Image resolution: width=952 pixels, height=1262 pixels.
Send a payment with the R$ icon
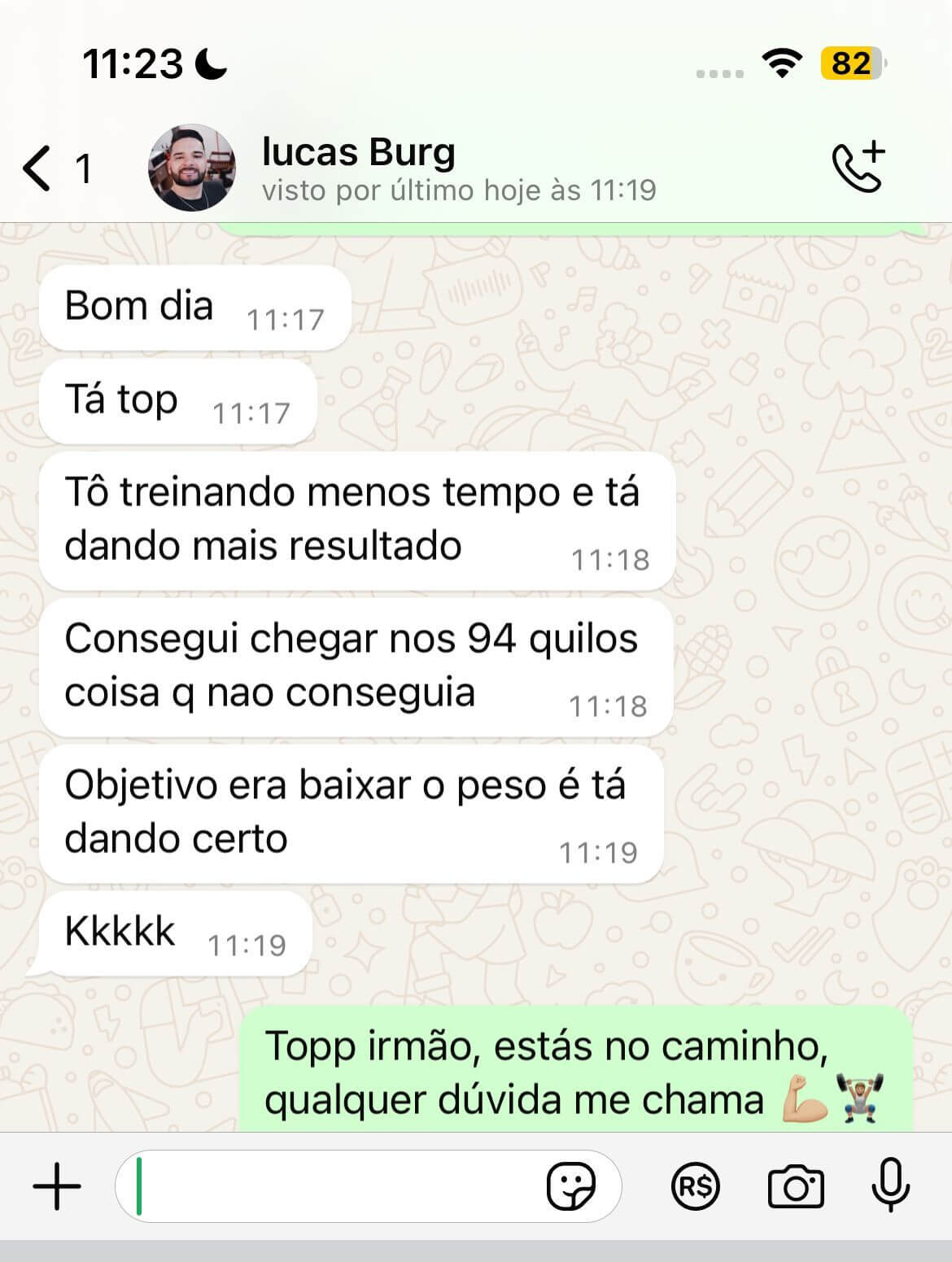coord(696,1186)
